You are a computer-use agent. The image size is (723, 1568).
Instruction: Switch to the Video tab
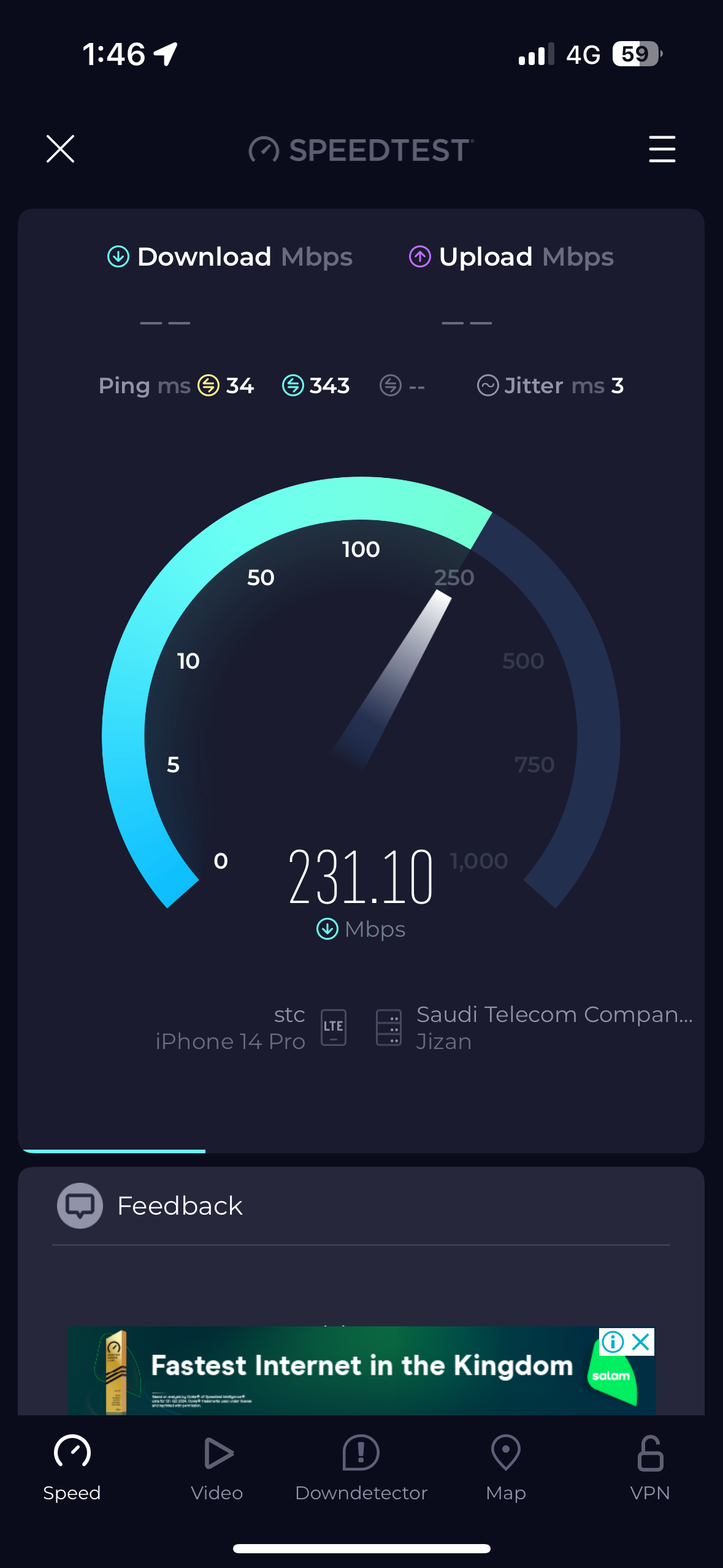pyautogui.click(x=217, y=1467)
